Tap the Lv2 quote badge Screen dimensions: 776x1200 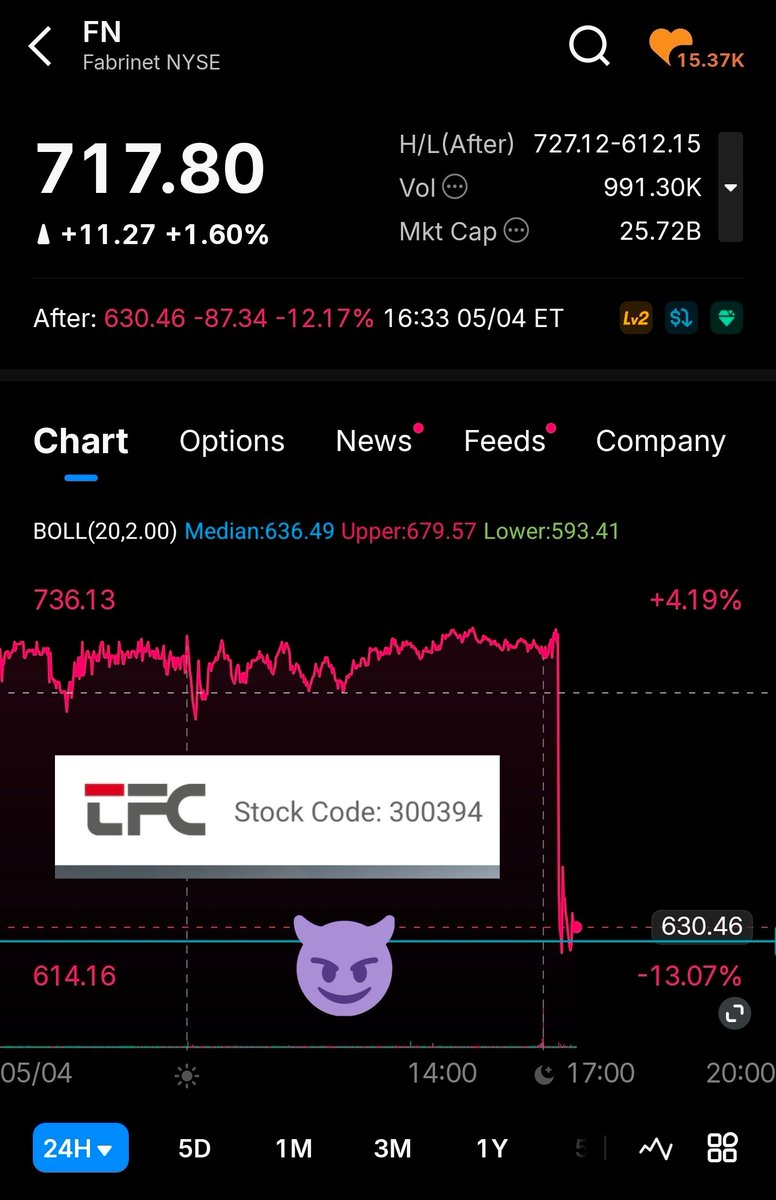(x=636, y=319)
